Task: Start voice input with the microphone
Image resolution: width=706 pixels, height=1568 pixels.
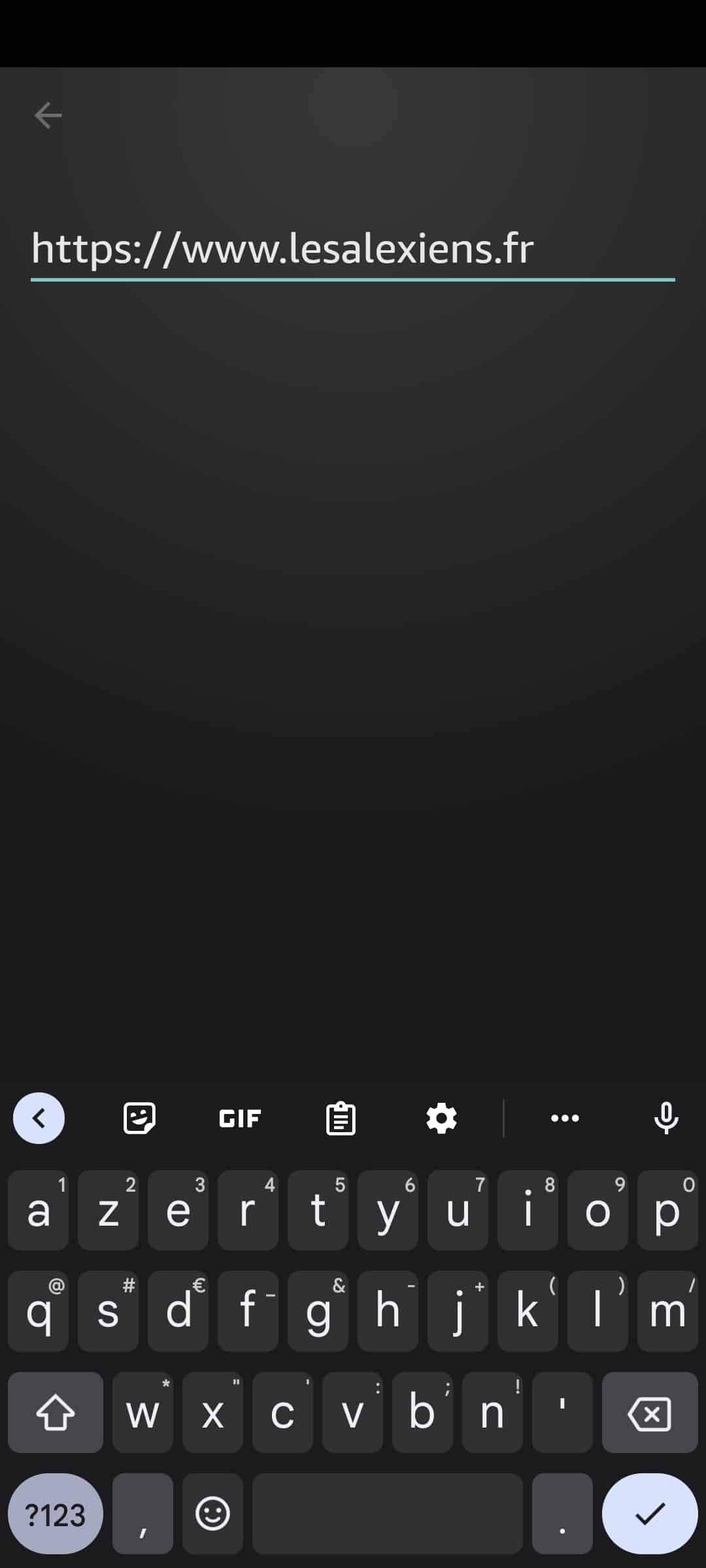Action: pyautogui.click(x=666, y=1118)
